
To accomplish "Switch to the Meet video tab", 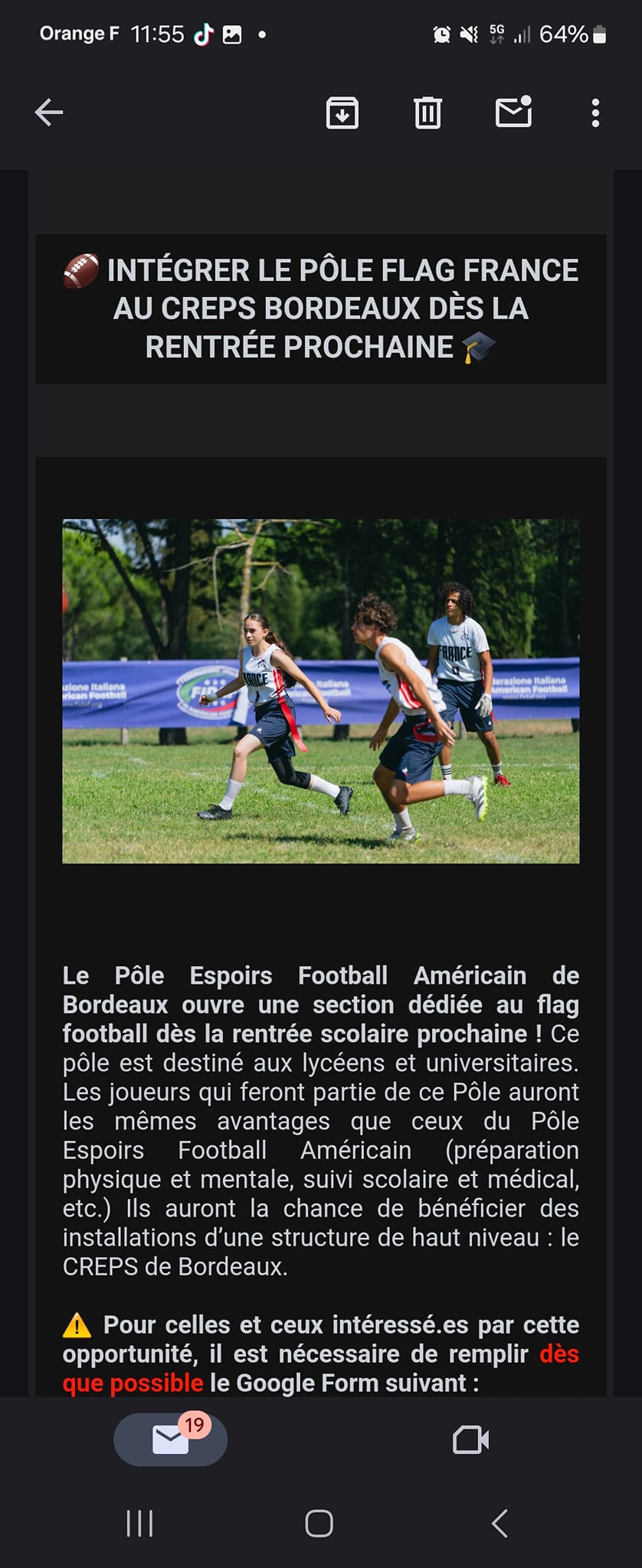I will (470, 1440).
